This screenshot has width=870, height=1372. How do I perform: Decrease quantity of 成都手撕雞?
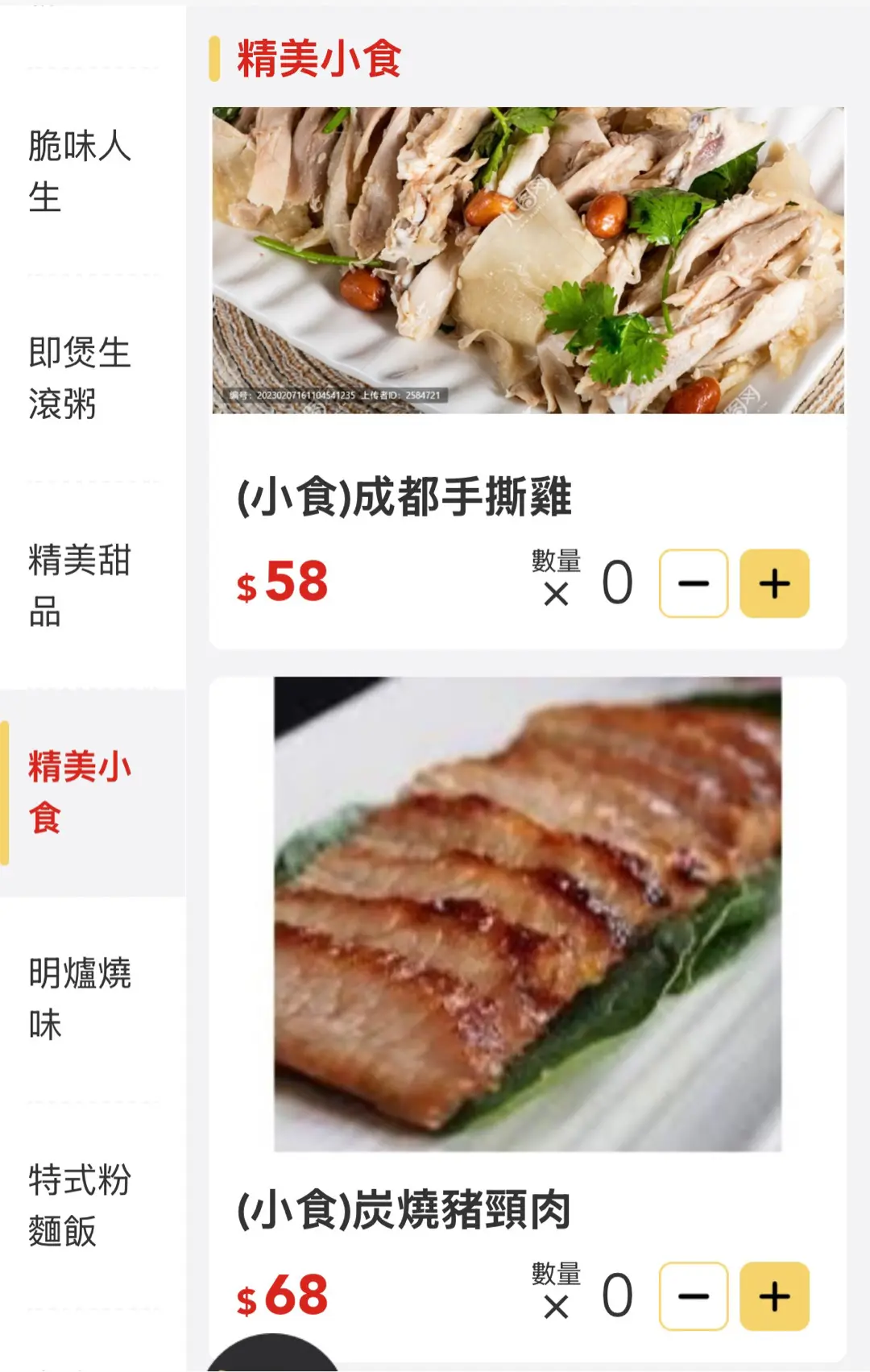point(694,584)
